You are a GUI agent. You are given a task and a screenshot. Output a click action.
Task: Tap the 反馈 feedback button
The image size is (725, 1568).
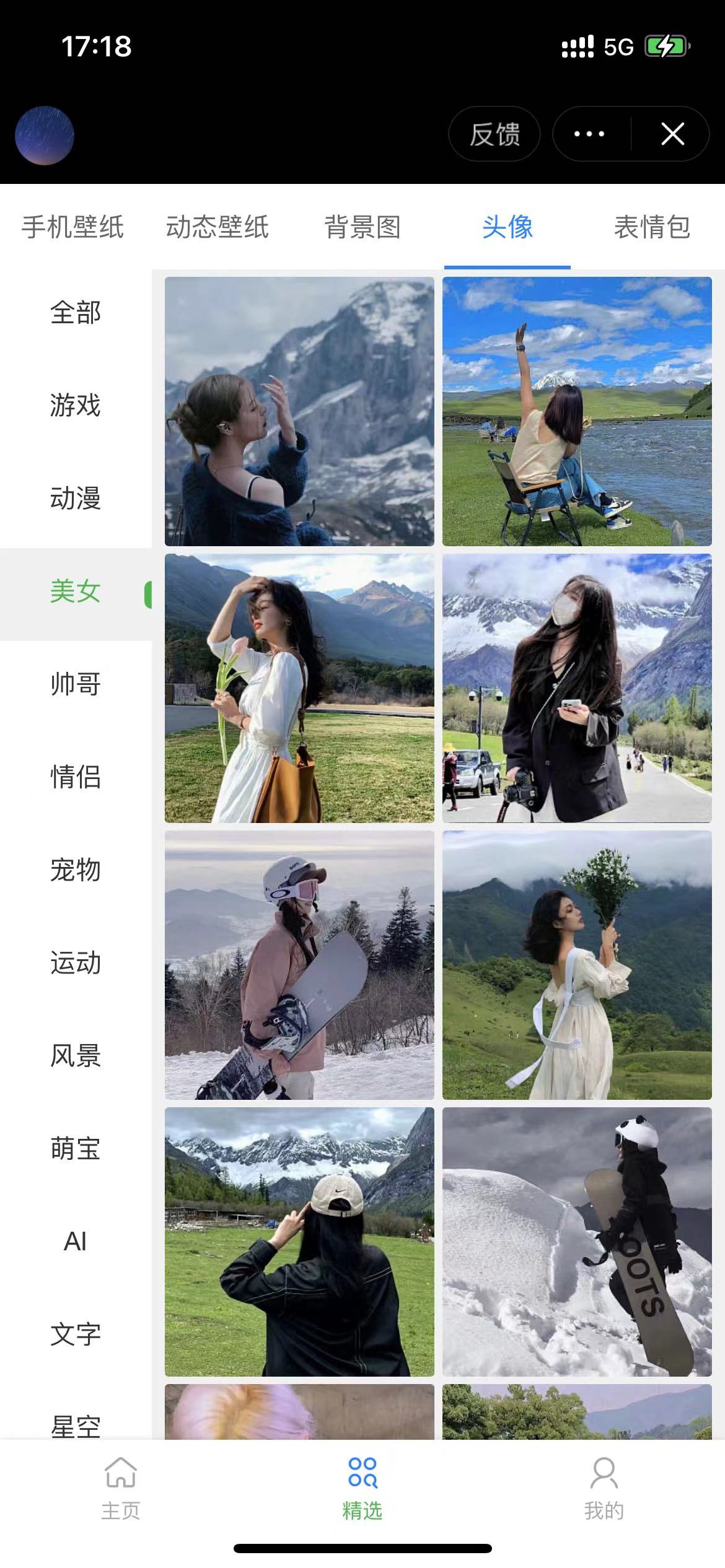494,134
